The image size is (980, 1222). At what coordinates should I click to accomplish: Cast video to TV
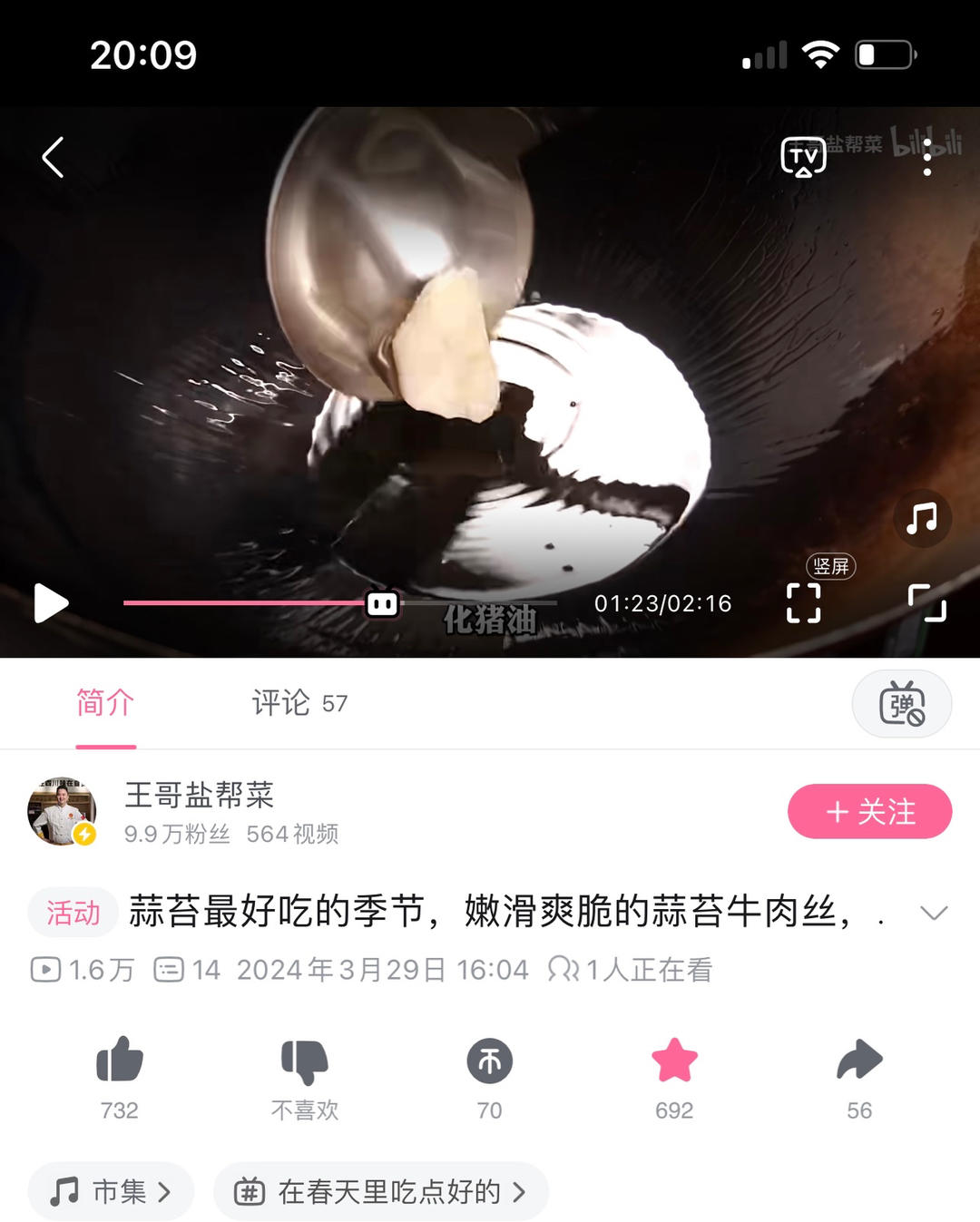coord(803,158)
